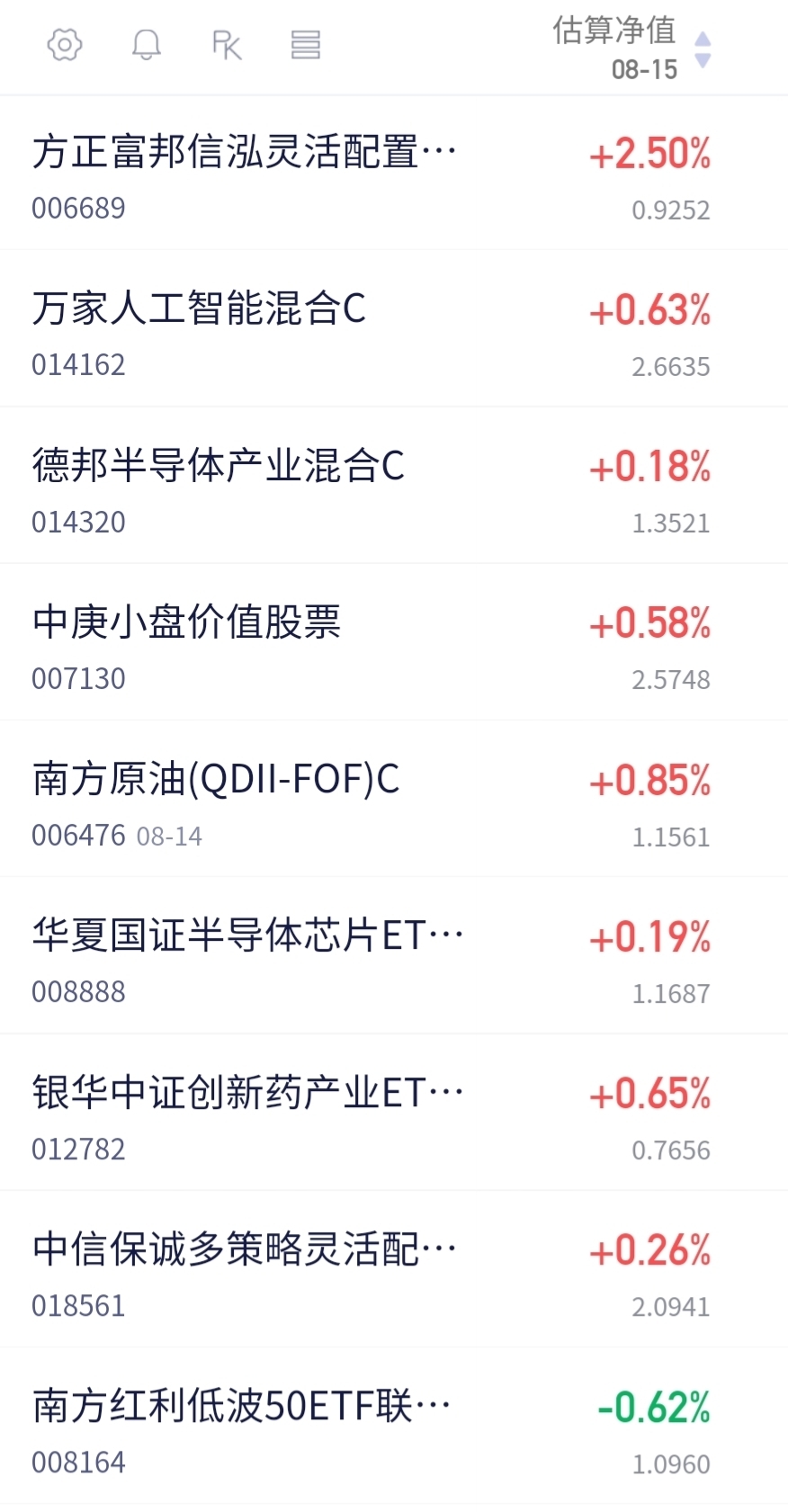Sort by 估算净值 column header

coord(631,48)
